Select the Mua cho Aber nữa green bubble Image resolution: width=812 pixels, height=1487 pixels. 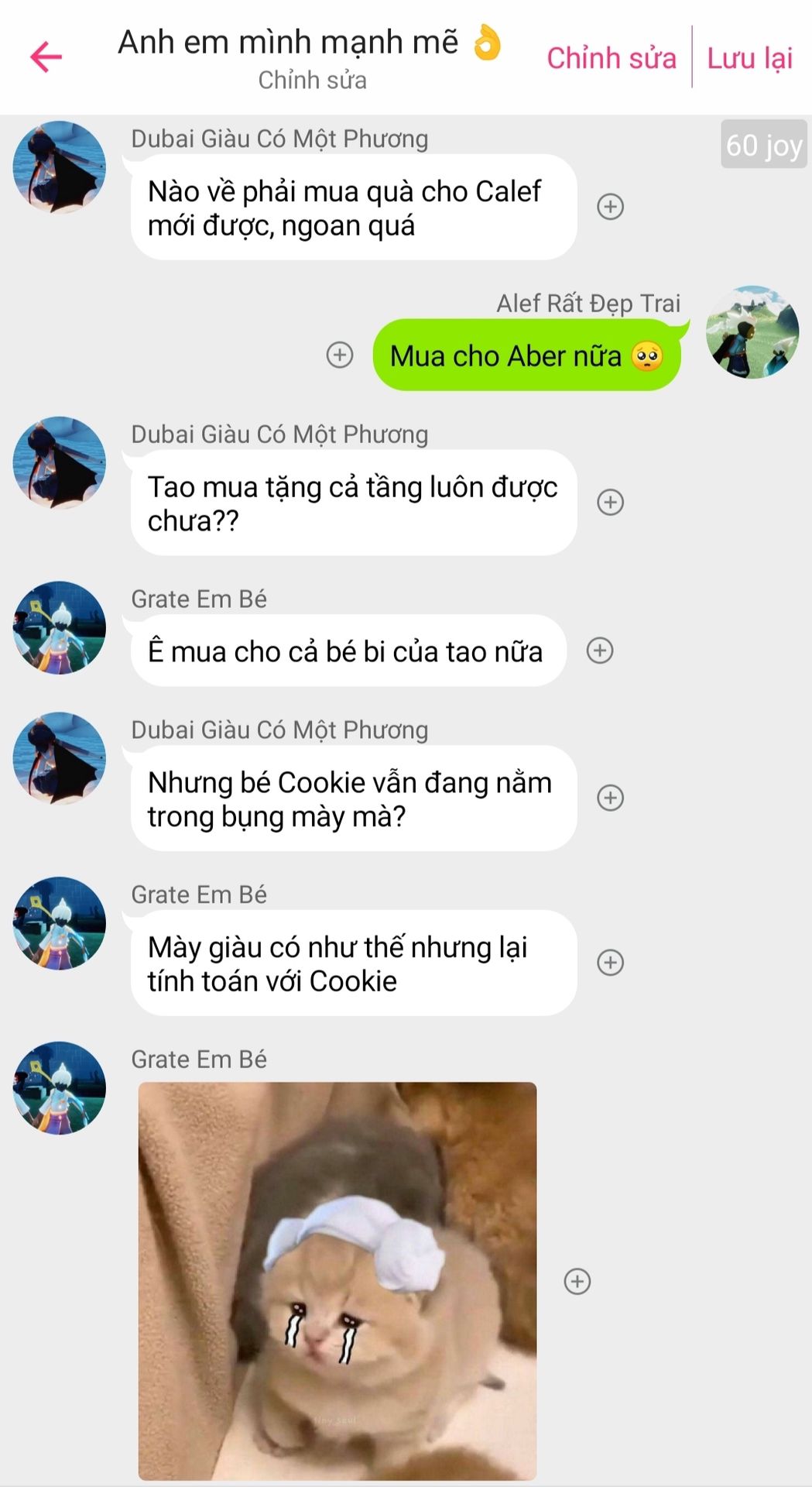526,355
